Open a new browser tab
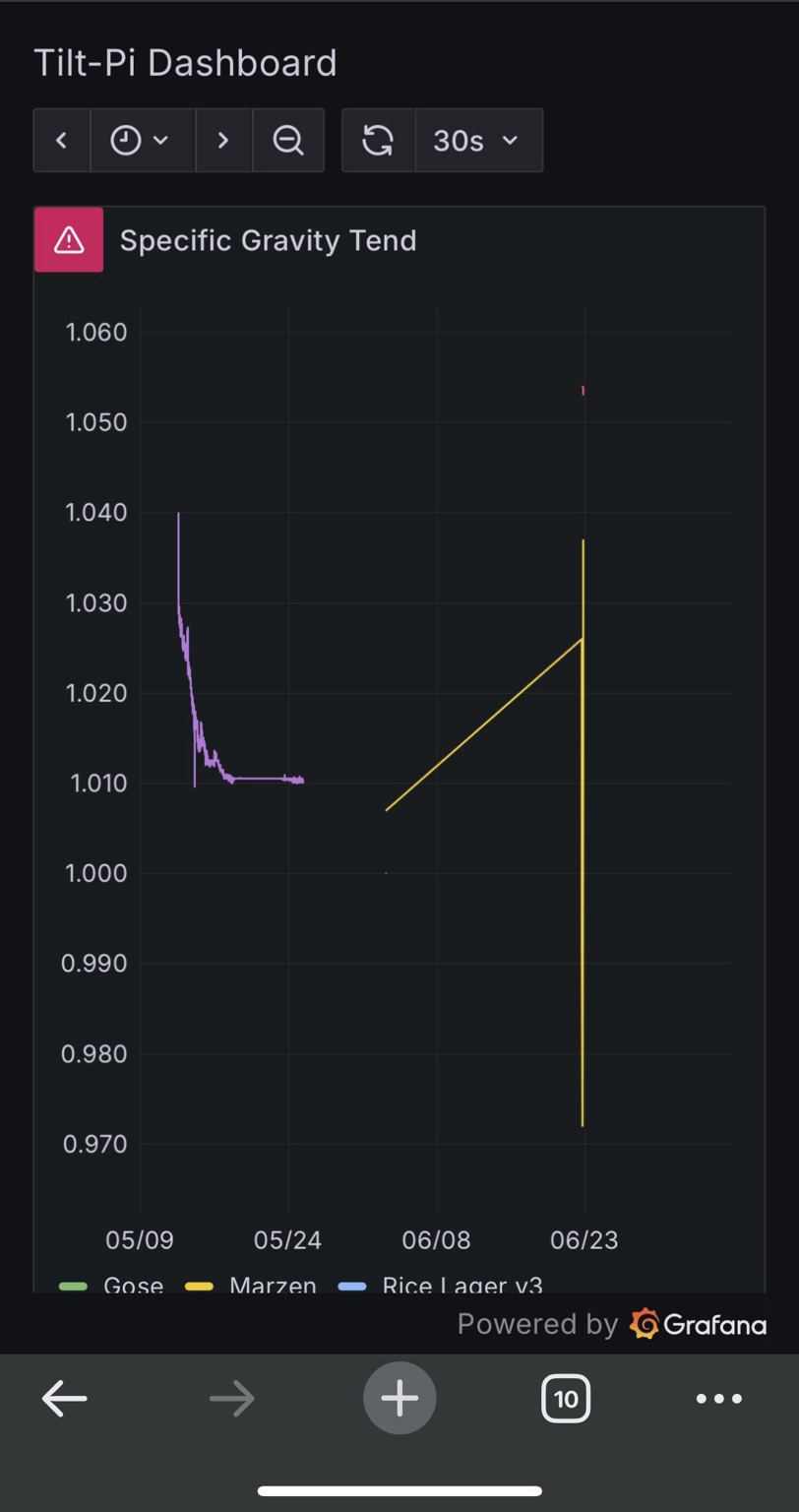799x1512 pixels. pos(399,1398)
